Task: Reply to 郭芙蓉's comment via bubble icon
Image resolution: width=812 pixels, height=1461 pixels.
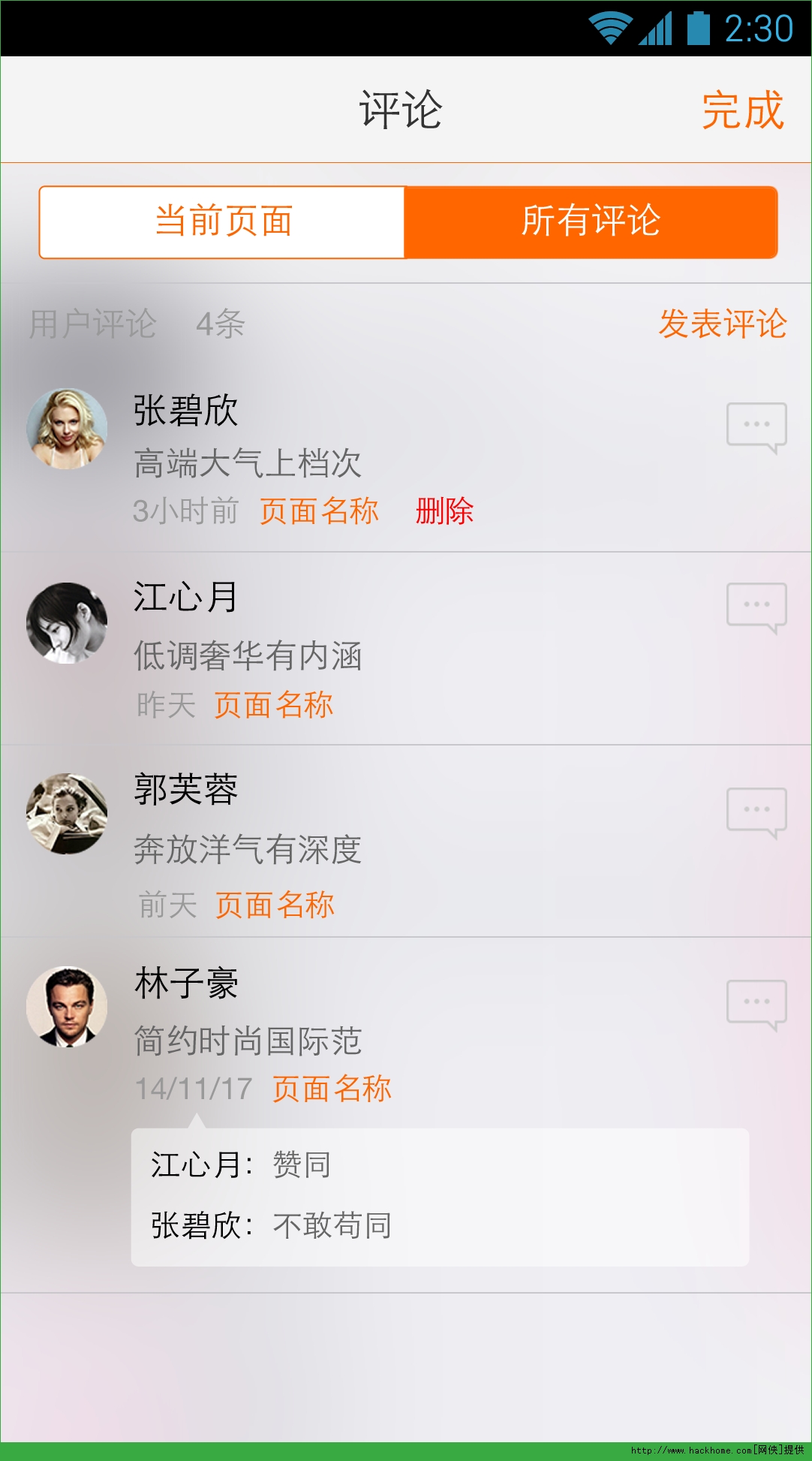Action: click(x=756, y=812)
